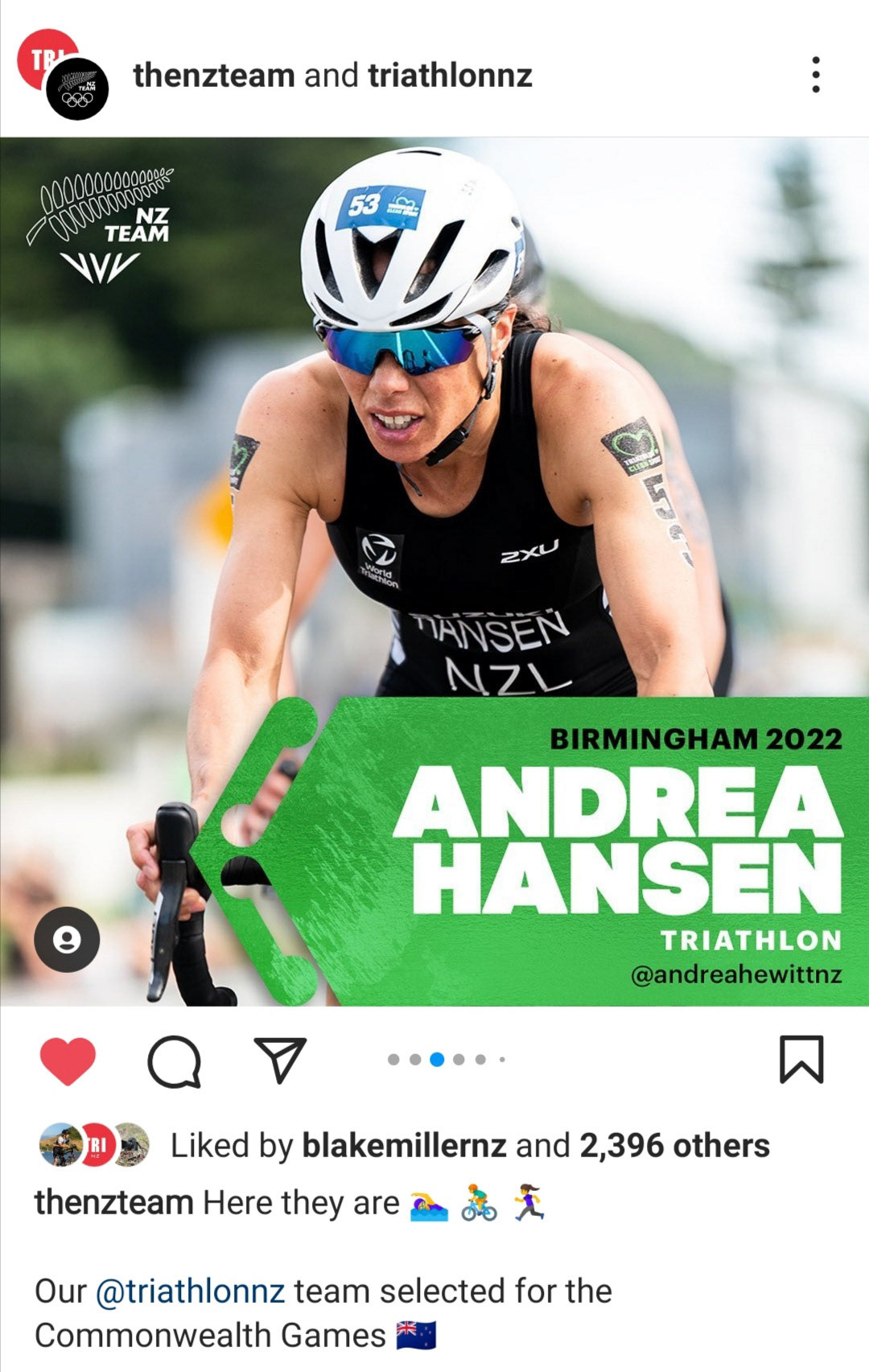Follow the @triathlonnz mention in caption

click(x=190, y=1292)
